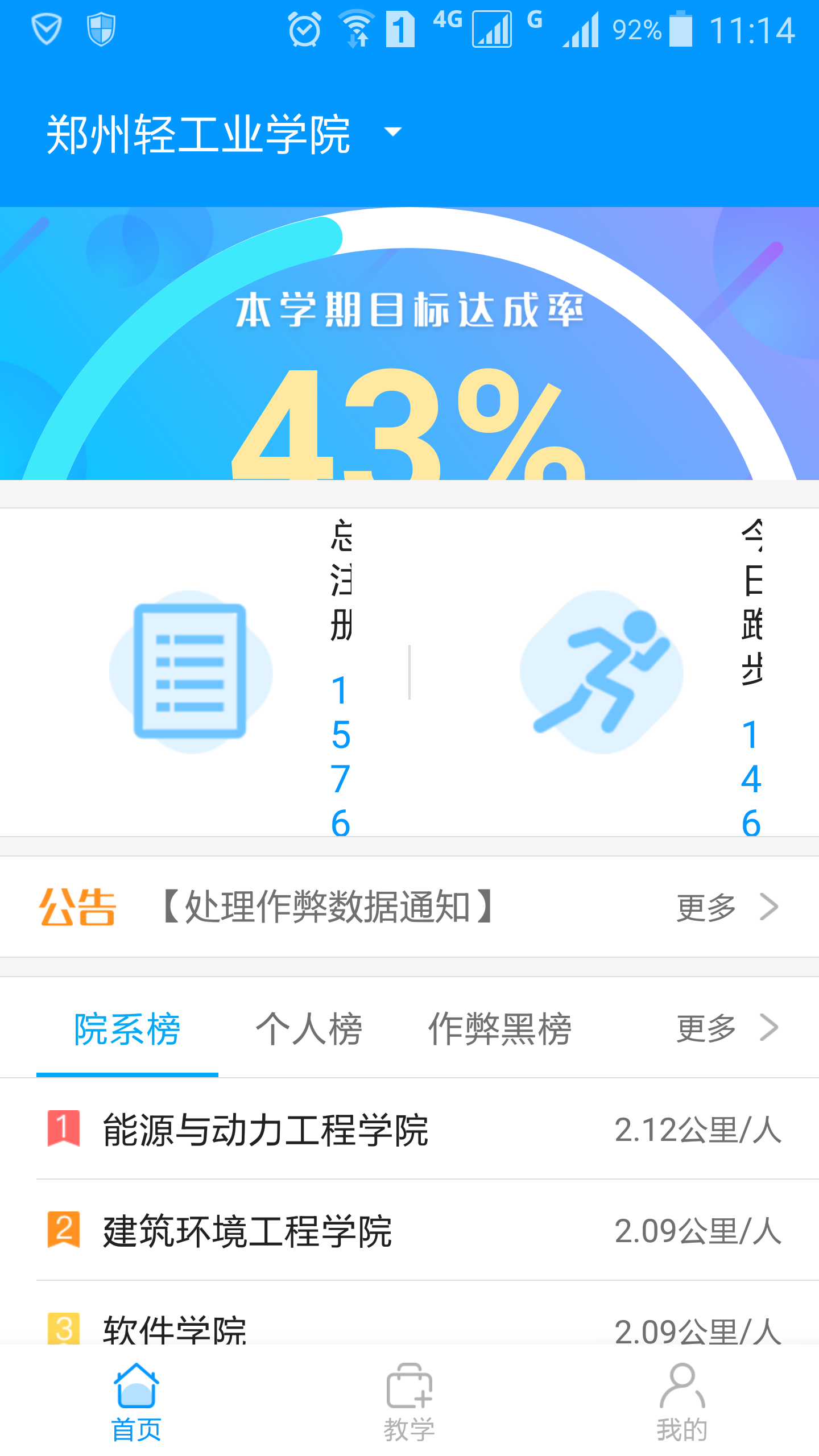Open the 郑州轻工业学院 school dropdown
The height and width of the screenshot is (1456, 819).
tap(225, 134)
